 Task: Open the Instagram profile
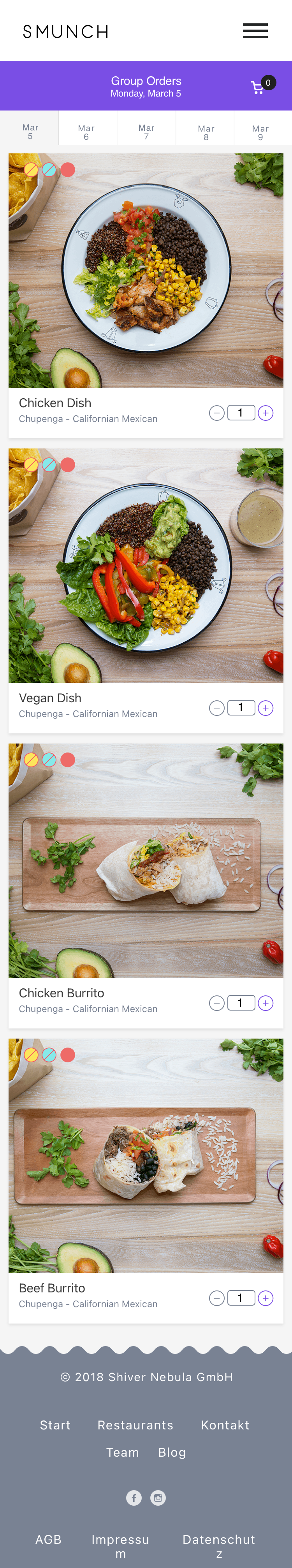point(158,1498)
